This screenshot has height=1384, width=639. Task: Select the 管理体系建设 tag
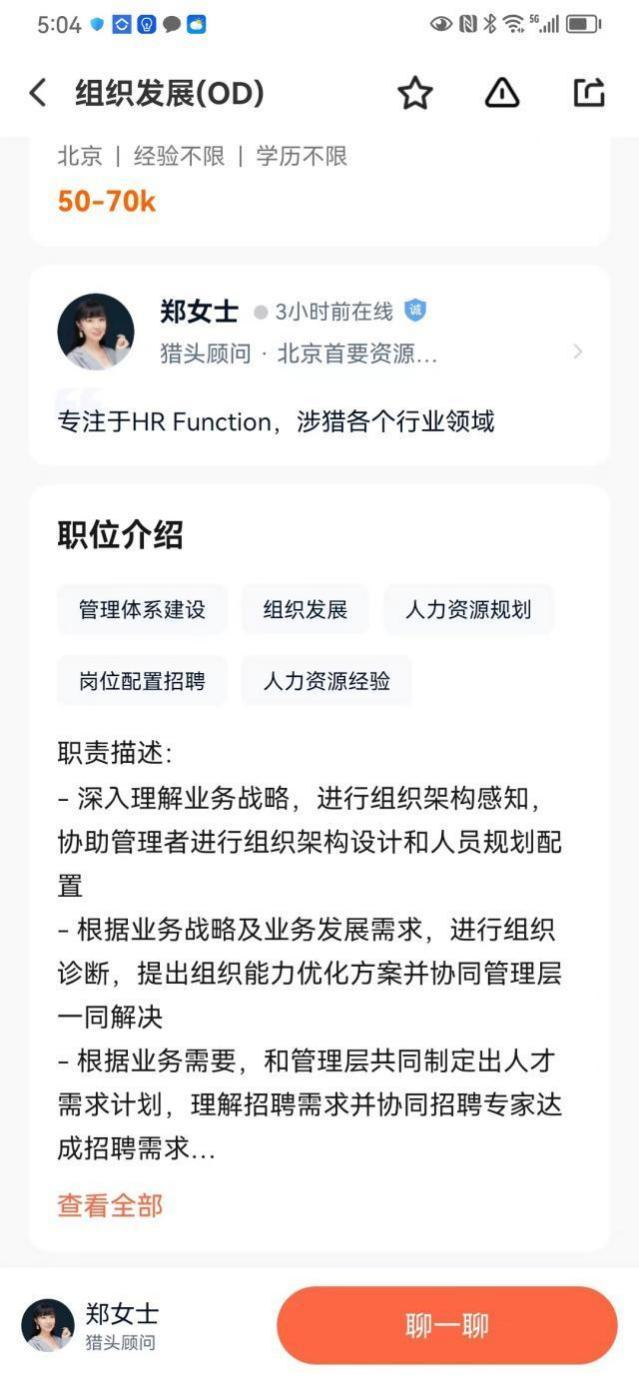(x=142, y=610)
